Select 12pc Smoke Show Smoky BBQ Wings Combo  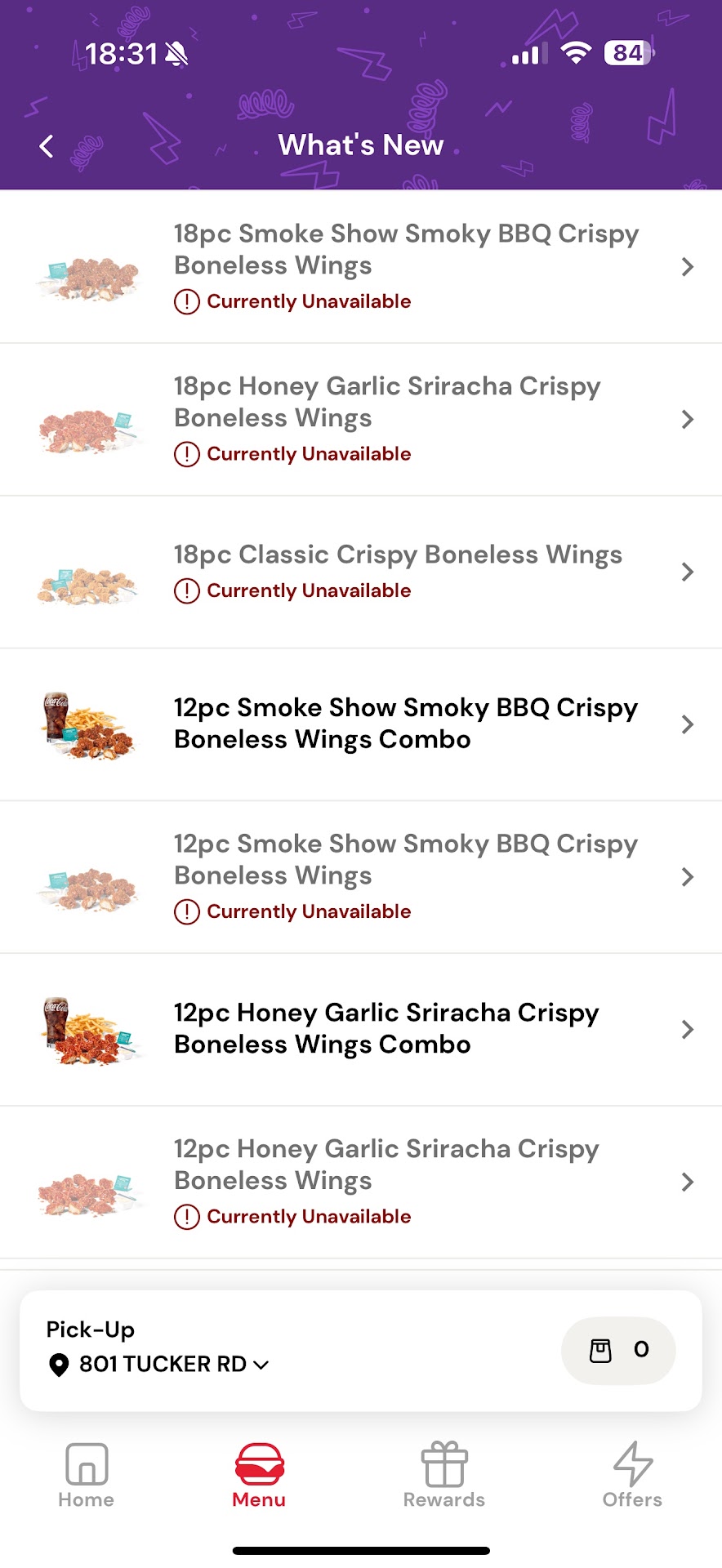coord(405,724)
